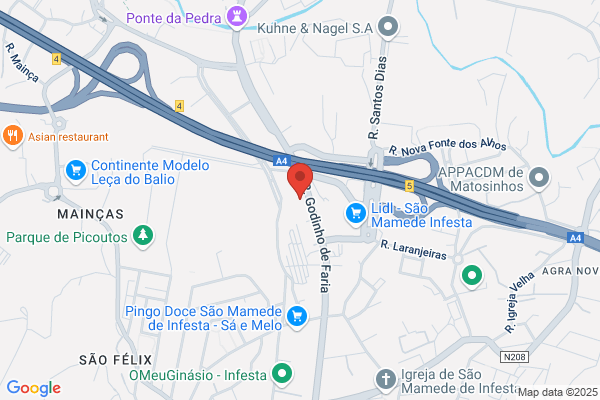This screenshot has width=600, height=400.
Task: Select Continente Modelo Leça do Balio store pin
Action: pyautogui.click(x=76, y=171)
